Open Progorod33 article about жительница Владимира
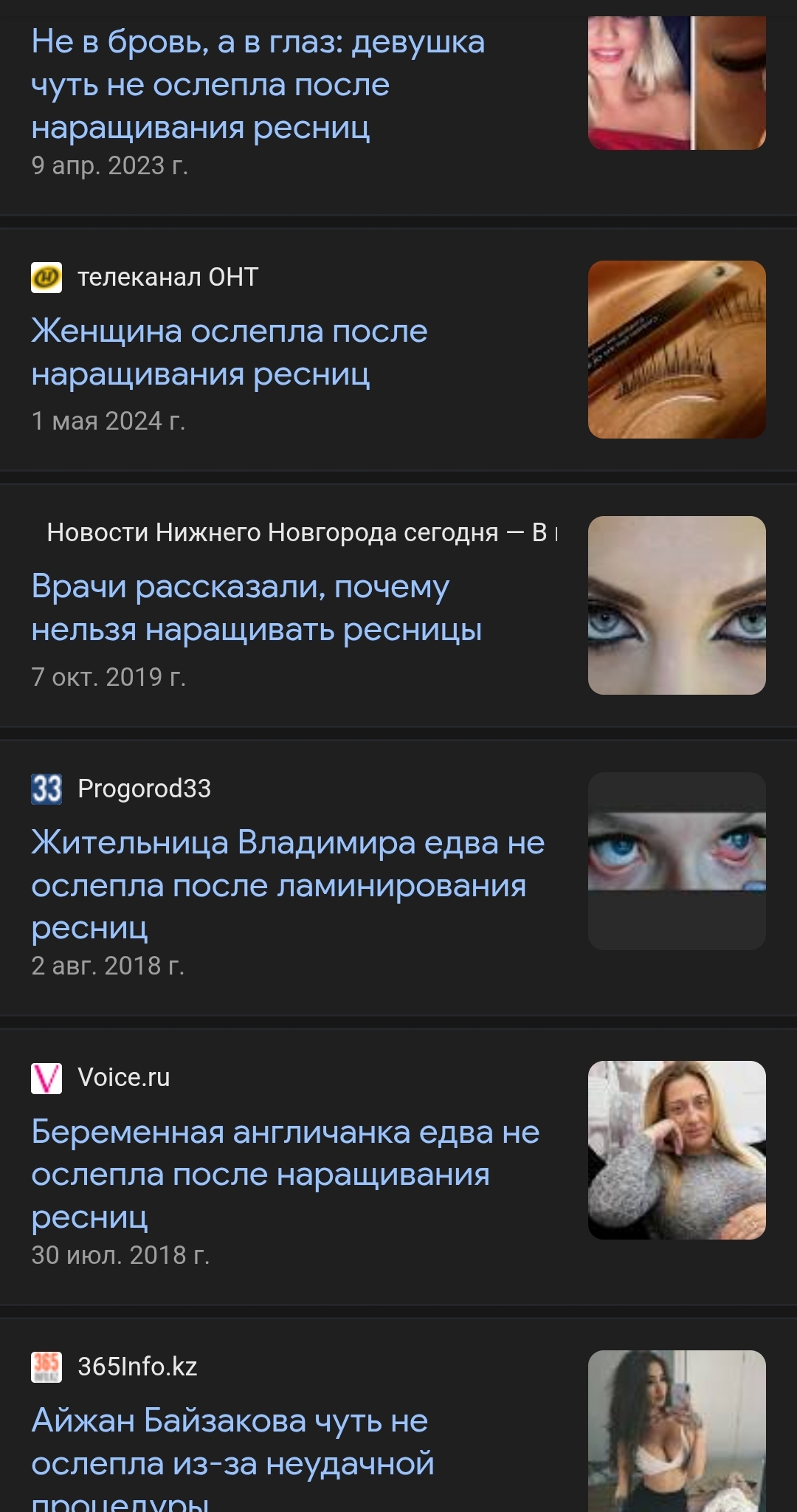The width and height of the screenshot is (797, 1512). coord(288,884)
